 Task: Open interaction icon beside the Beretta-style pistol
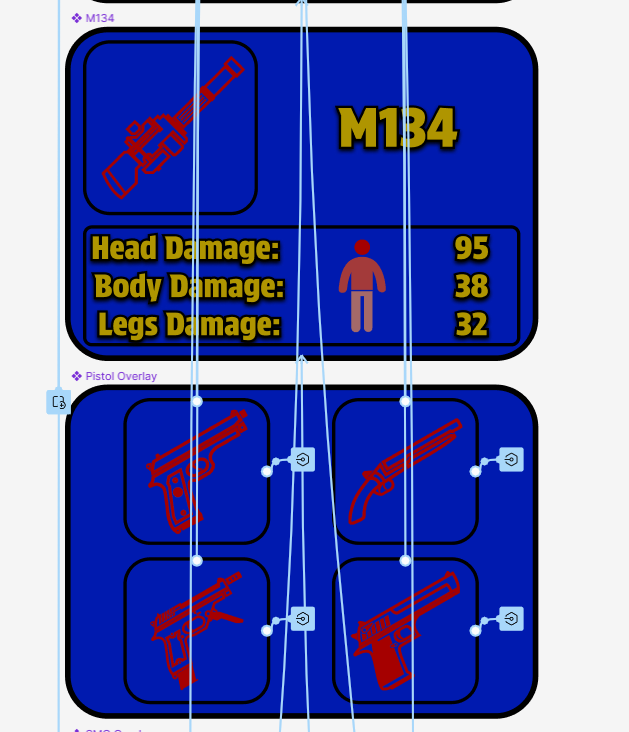click(x=303, y=459)
